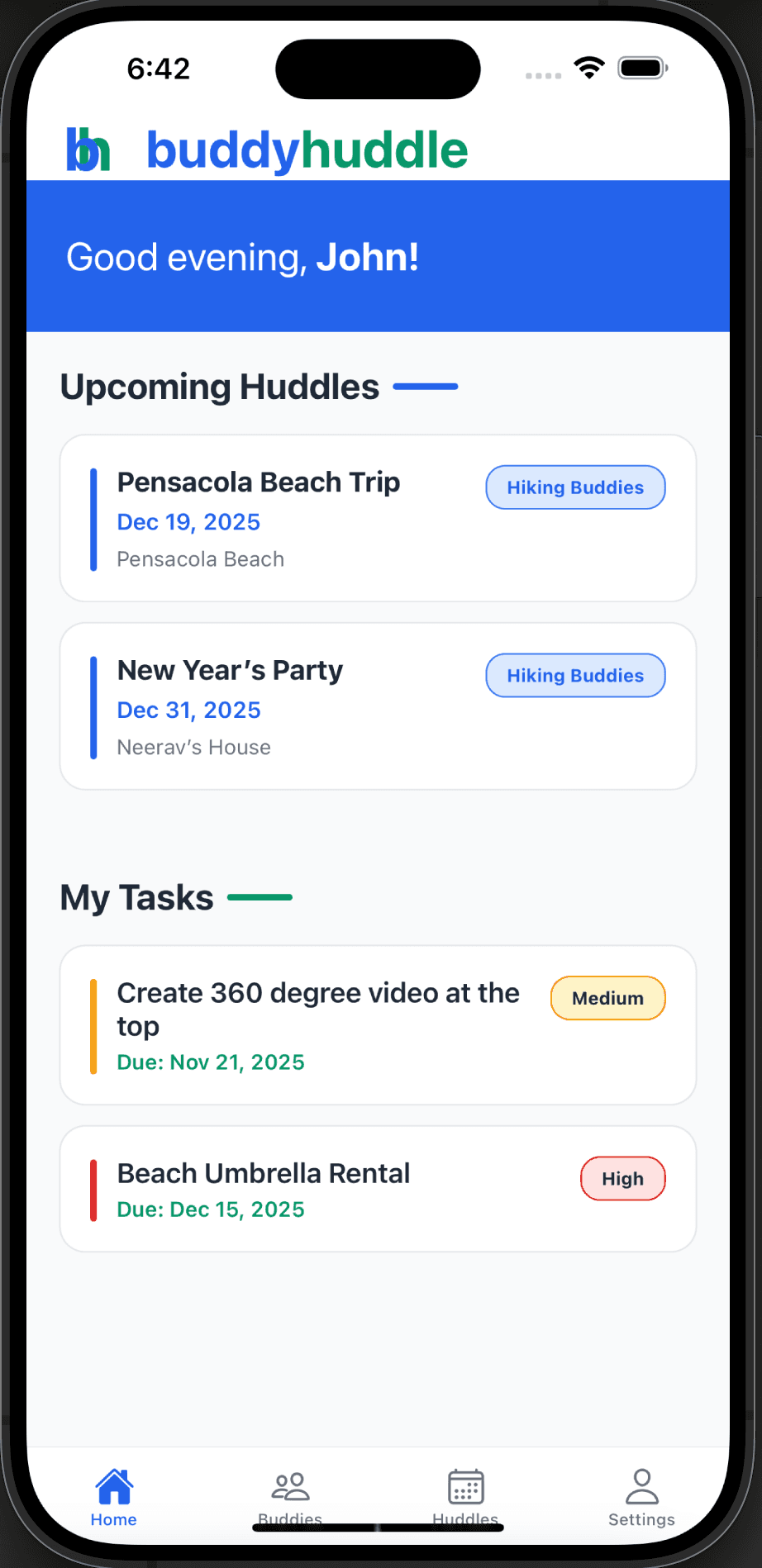Tap the Upcoming Huddles section heading
This screenshot has width=762, height=1568.
point(219,386)
